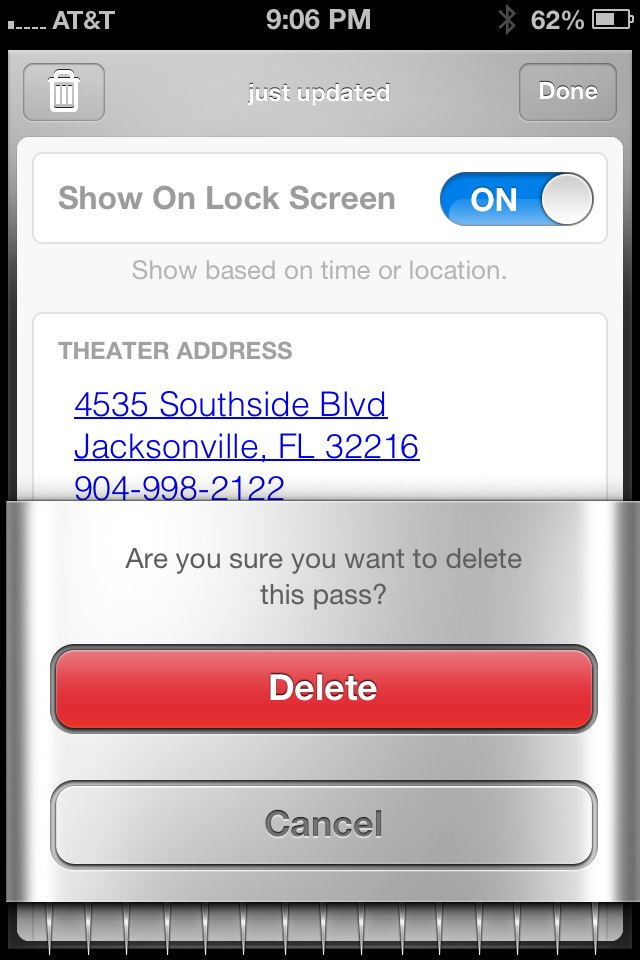640x960 pixels.
Task: Confirm deletion with the red Delete button
Action: click(x=323, y=688)
